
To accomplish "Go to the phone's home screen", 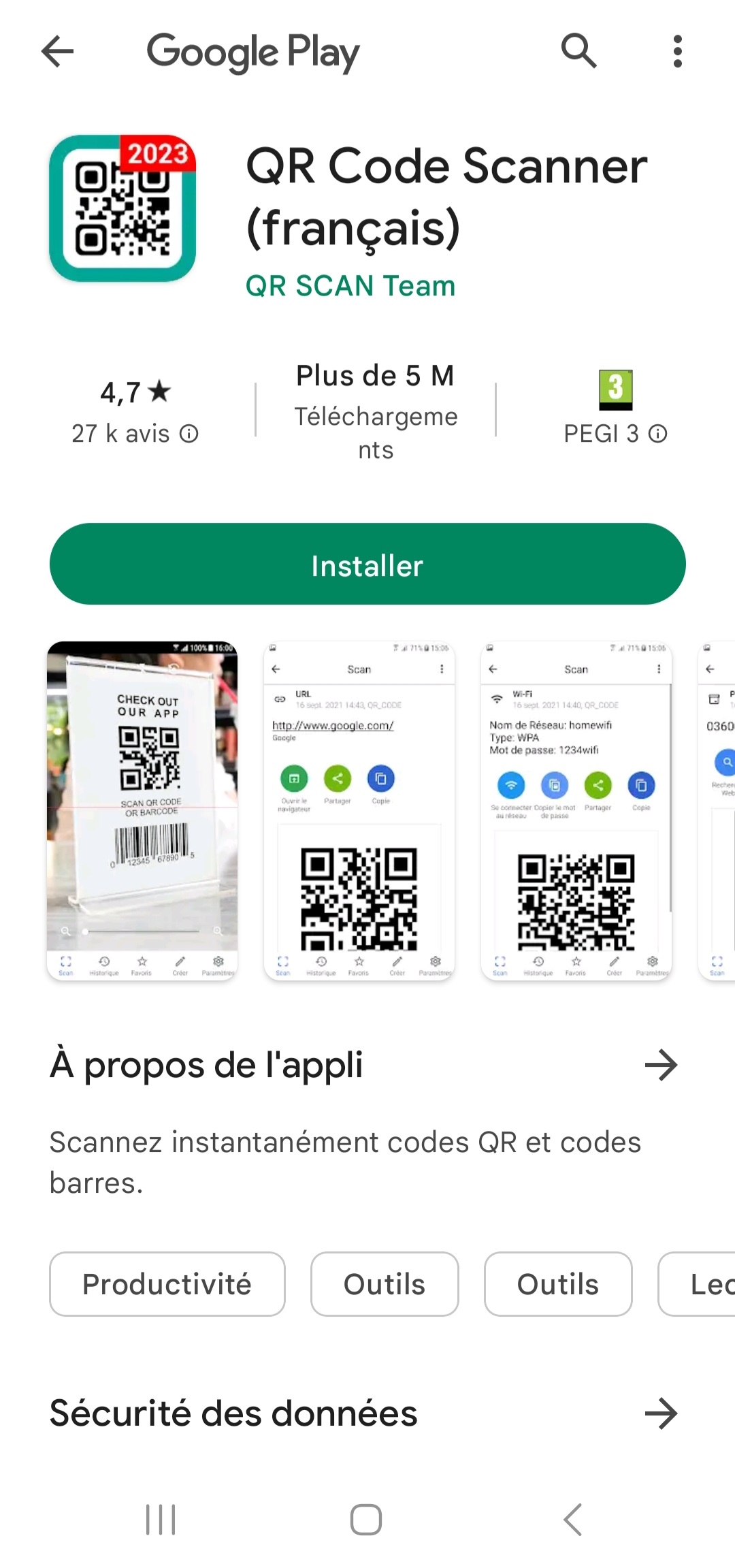I will pos(366,1519).
